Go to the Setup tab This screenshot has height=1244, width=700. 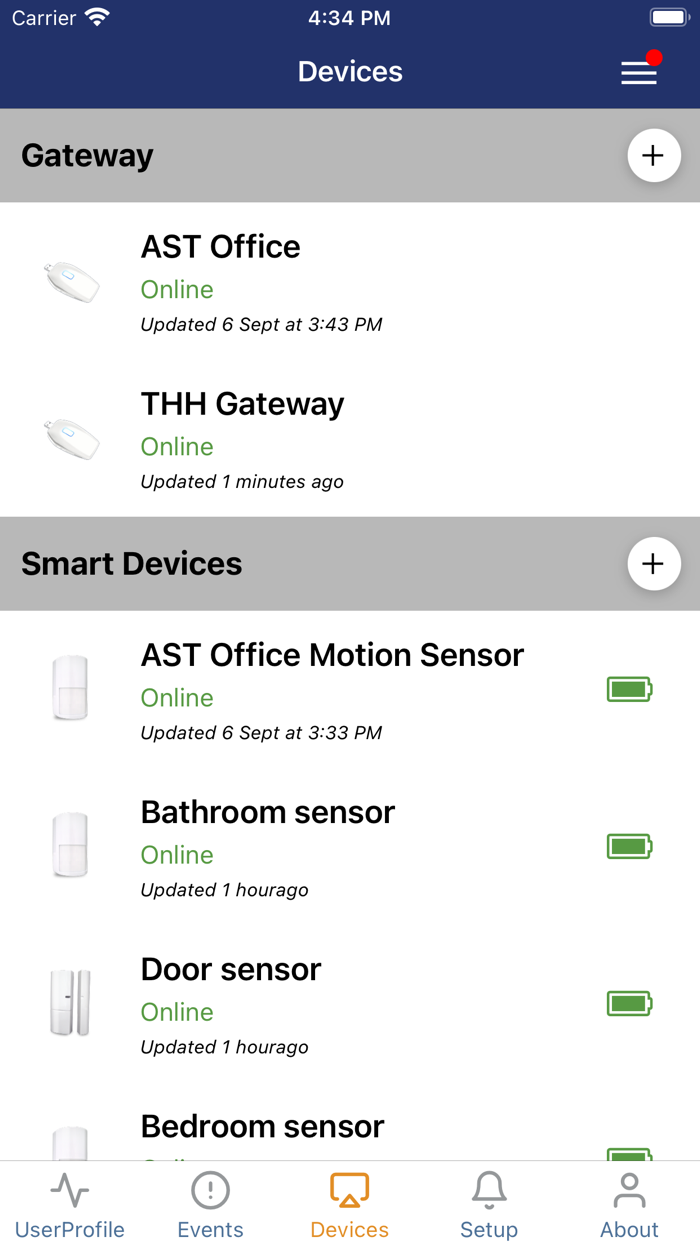489,1204
